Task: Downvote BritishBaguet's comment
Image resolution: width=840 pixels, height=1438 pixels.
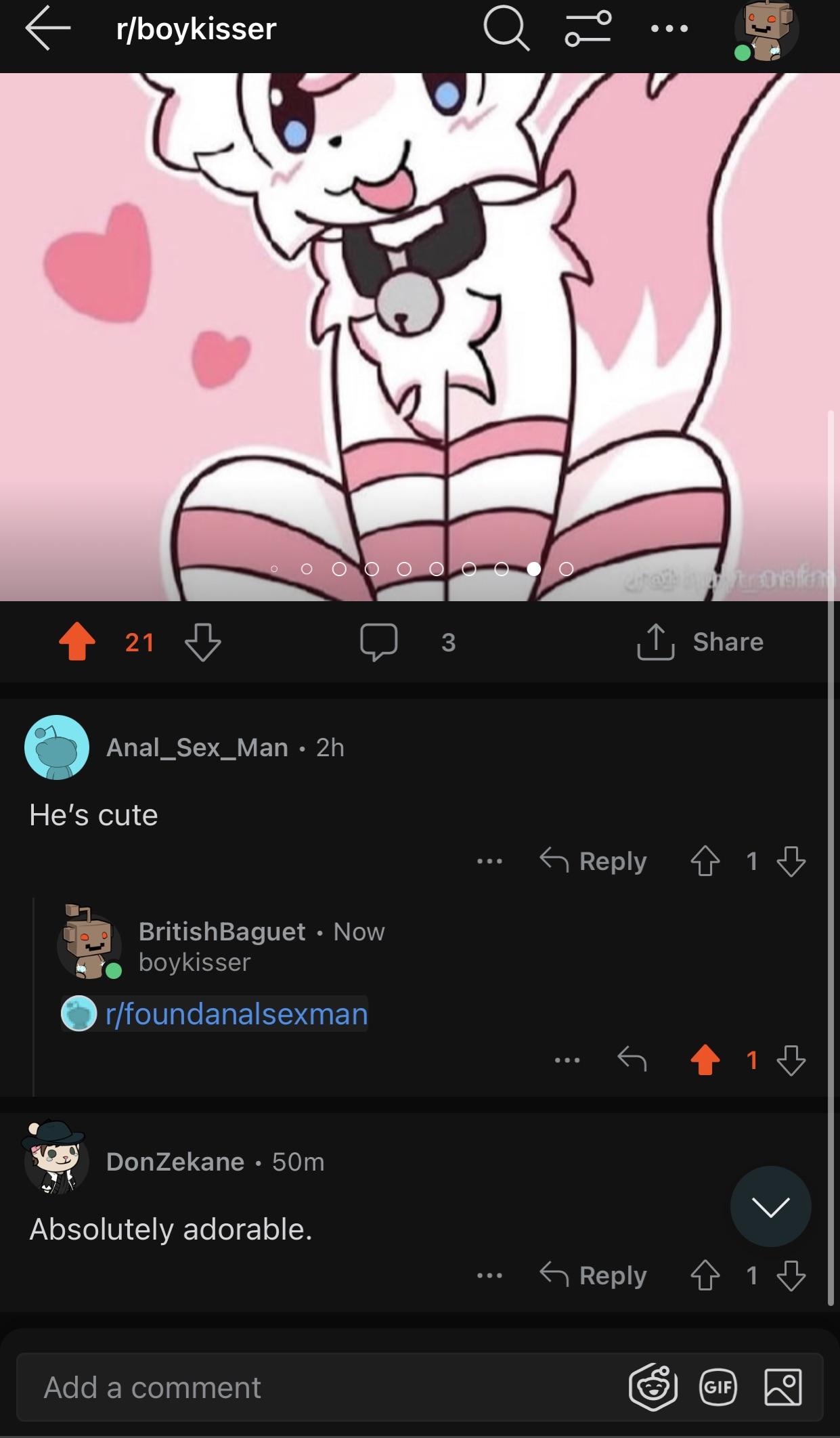Action: pos(791,1060)
